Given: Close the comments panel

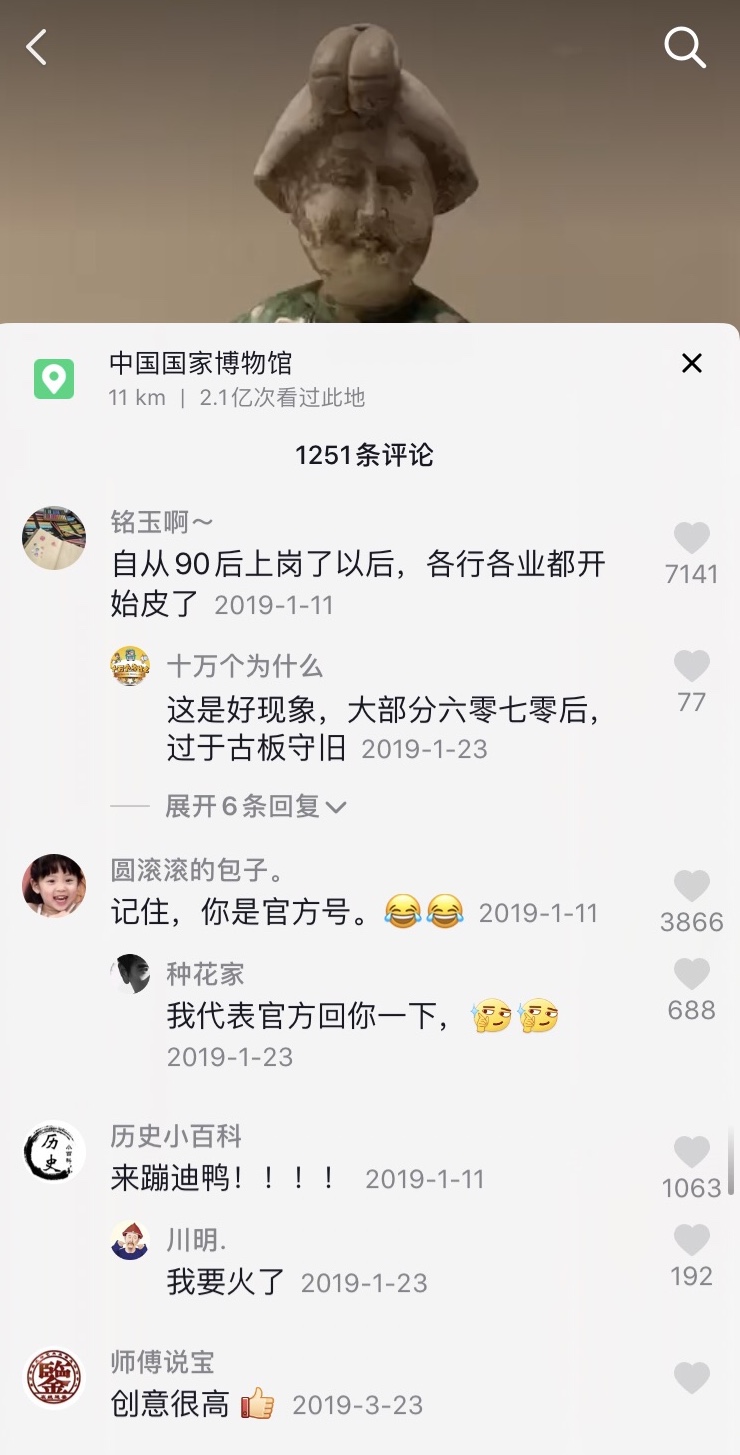Looking at the screenshot, I should click(692, 364).
